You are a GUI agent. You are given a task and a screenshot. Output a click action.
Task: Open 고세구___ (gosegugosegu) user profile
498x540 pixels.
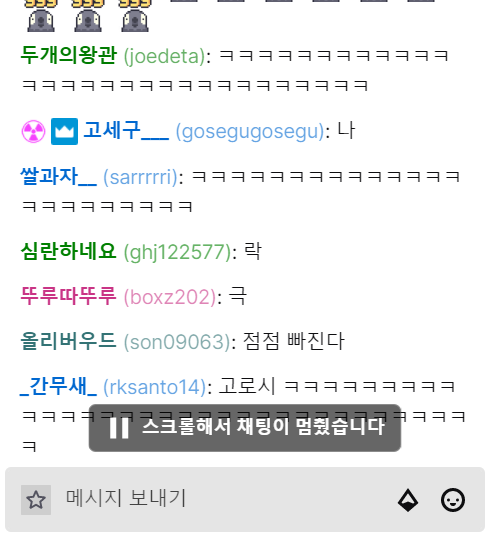click(204, 131)
